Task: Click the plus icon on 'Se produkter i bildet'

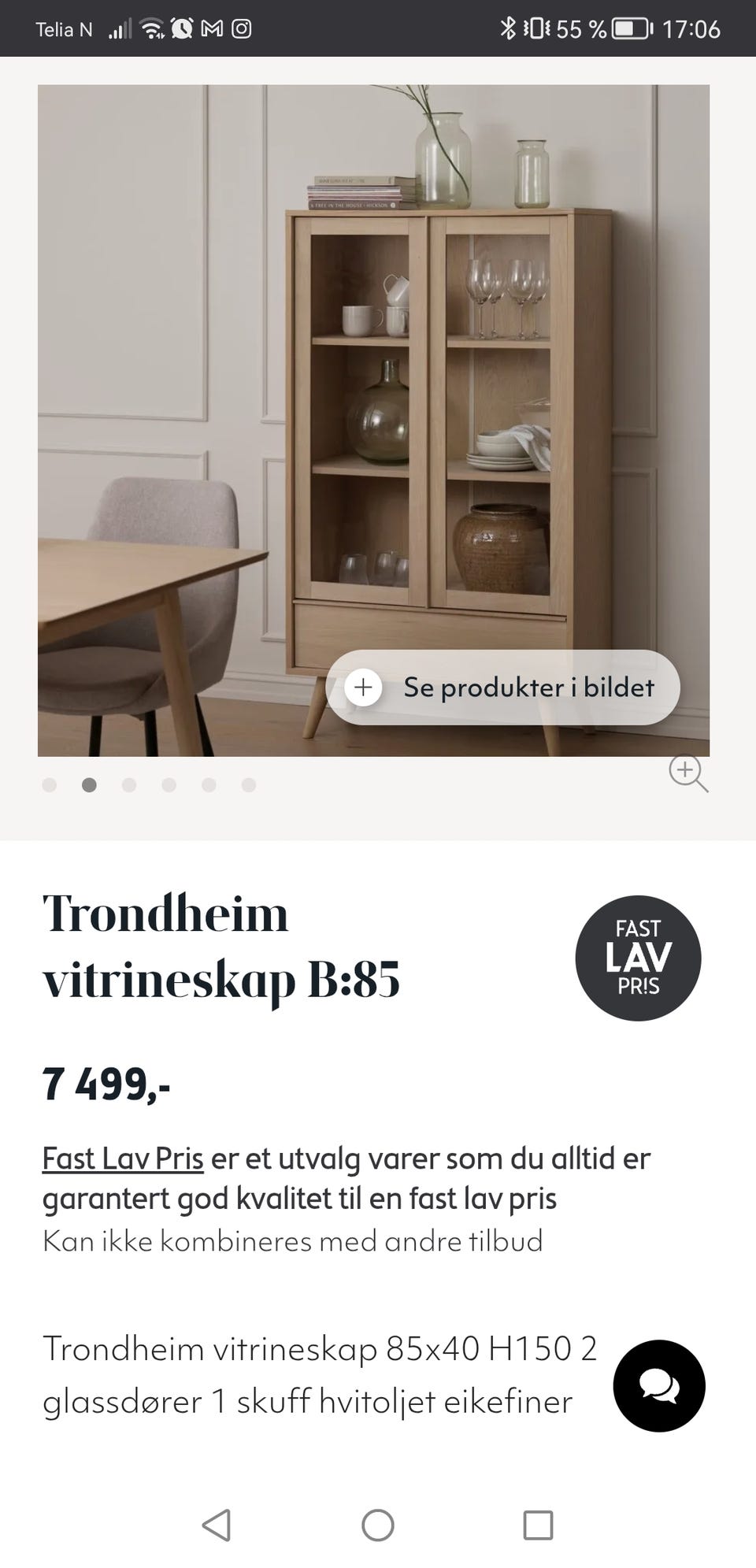Action: click(363, 687)
